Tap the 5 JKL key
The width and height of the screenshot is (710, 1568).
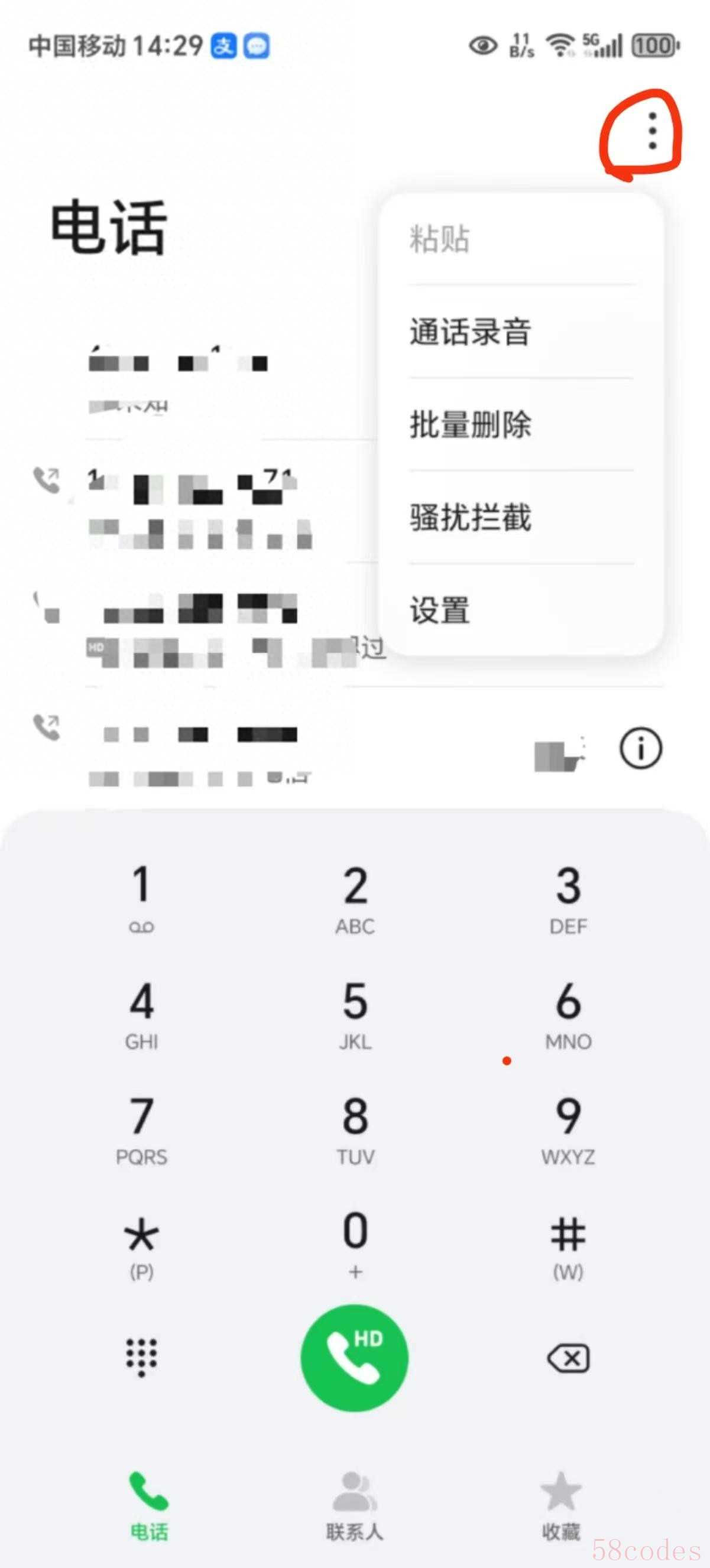point(355,1013)
